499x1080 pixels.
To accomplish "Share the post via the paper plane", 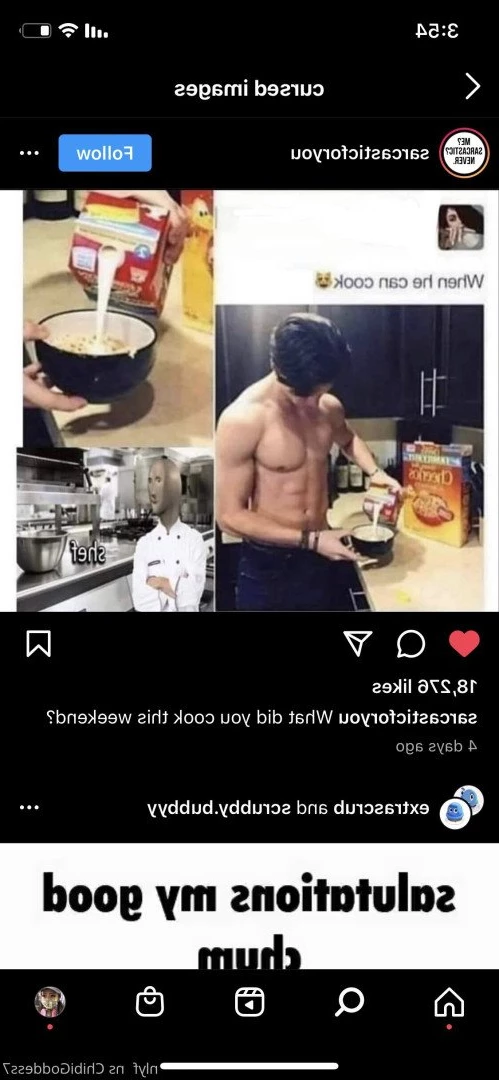I will point(358,644).
